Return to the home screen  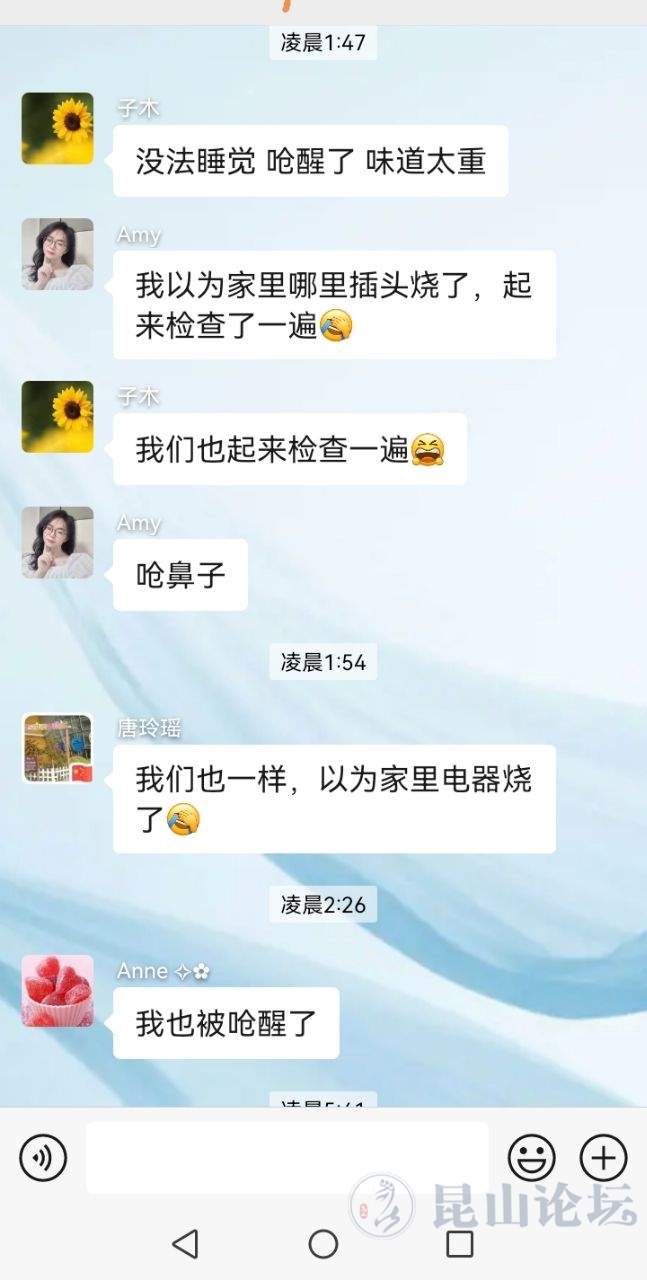coord(323,1244)
